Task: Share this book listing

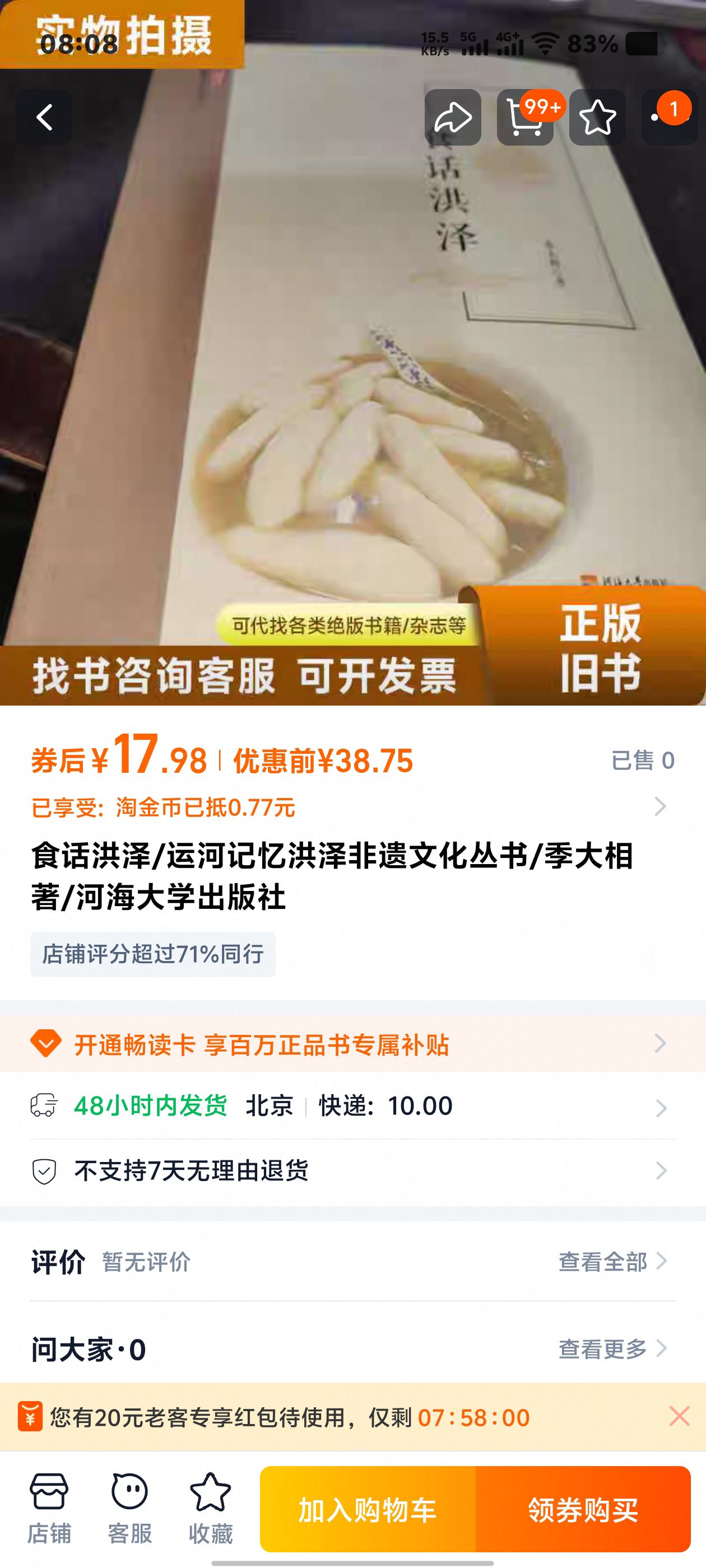Action: pyautogui.click(x=453, y=118)
